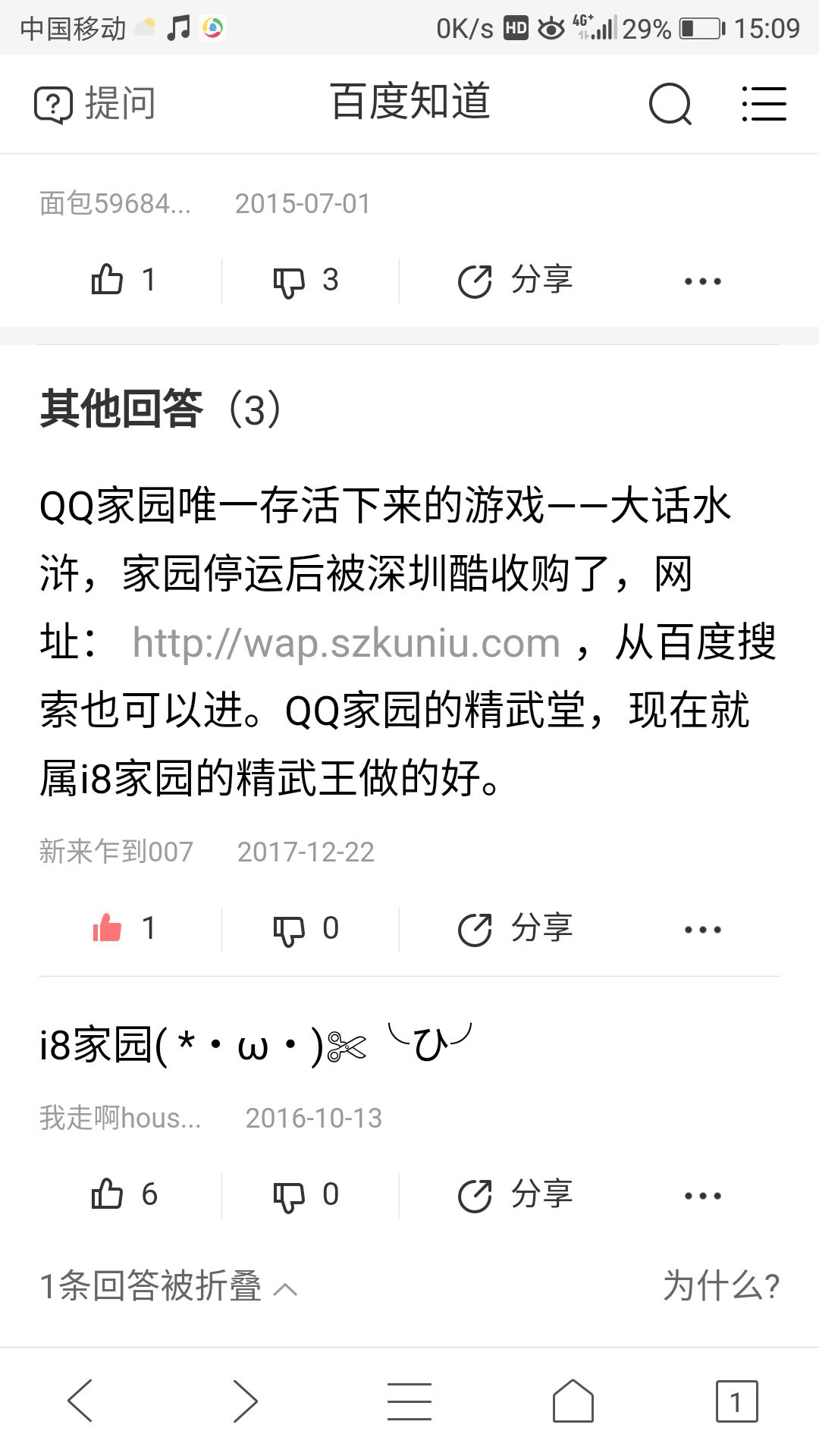Screen dimensions: 819x1456
Task: Open the list menu icon
Action: tap(764, 104)
